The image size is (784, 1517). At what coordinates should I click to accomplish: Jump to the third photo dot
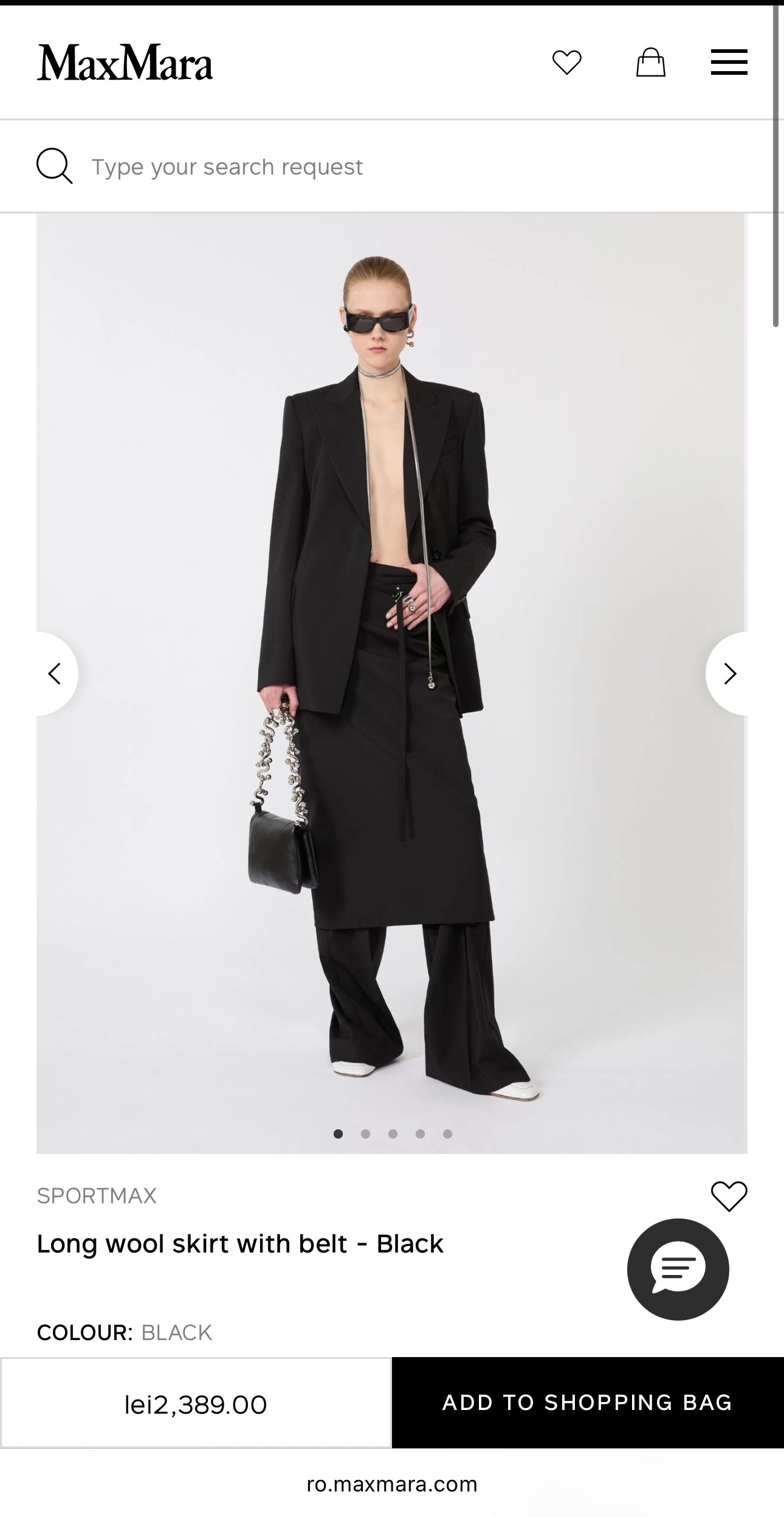pyautogui.click(x=393, y=1133)
